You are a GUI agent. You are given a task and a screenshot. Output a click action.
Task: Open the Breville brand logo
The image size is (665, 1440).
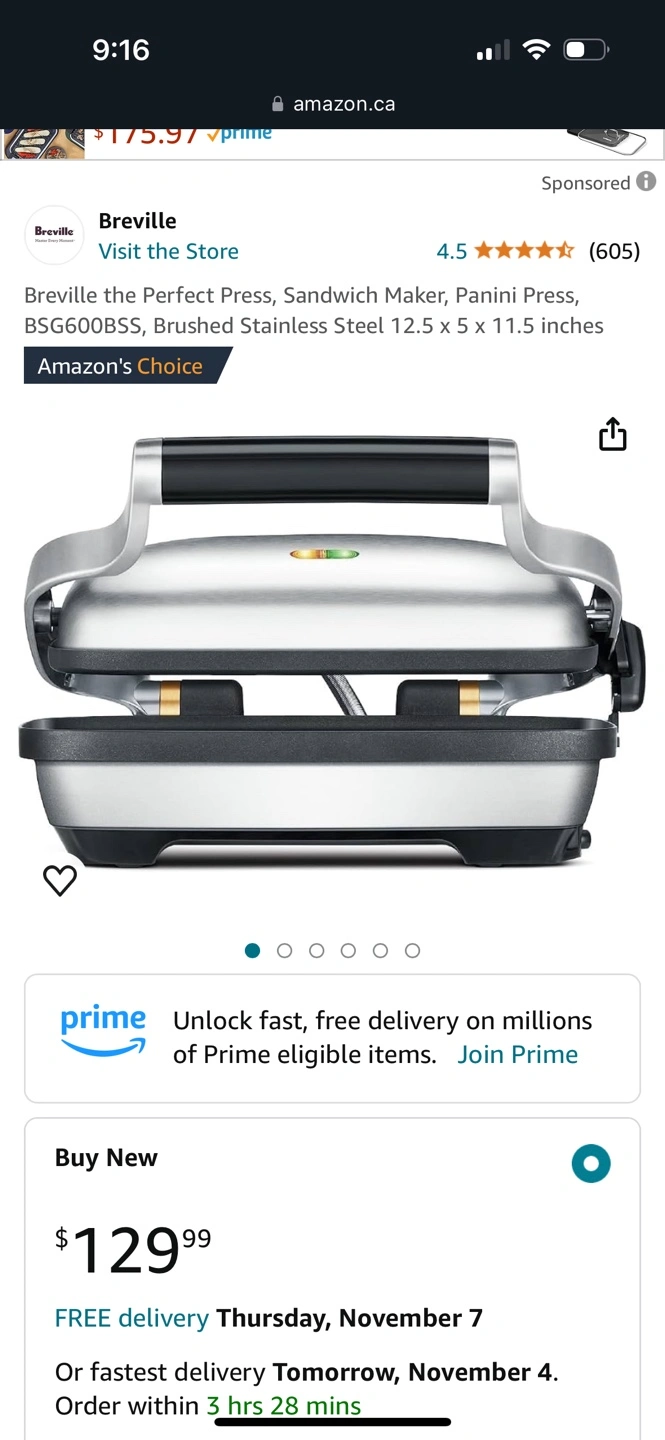point(54,235)
